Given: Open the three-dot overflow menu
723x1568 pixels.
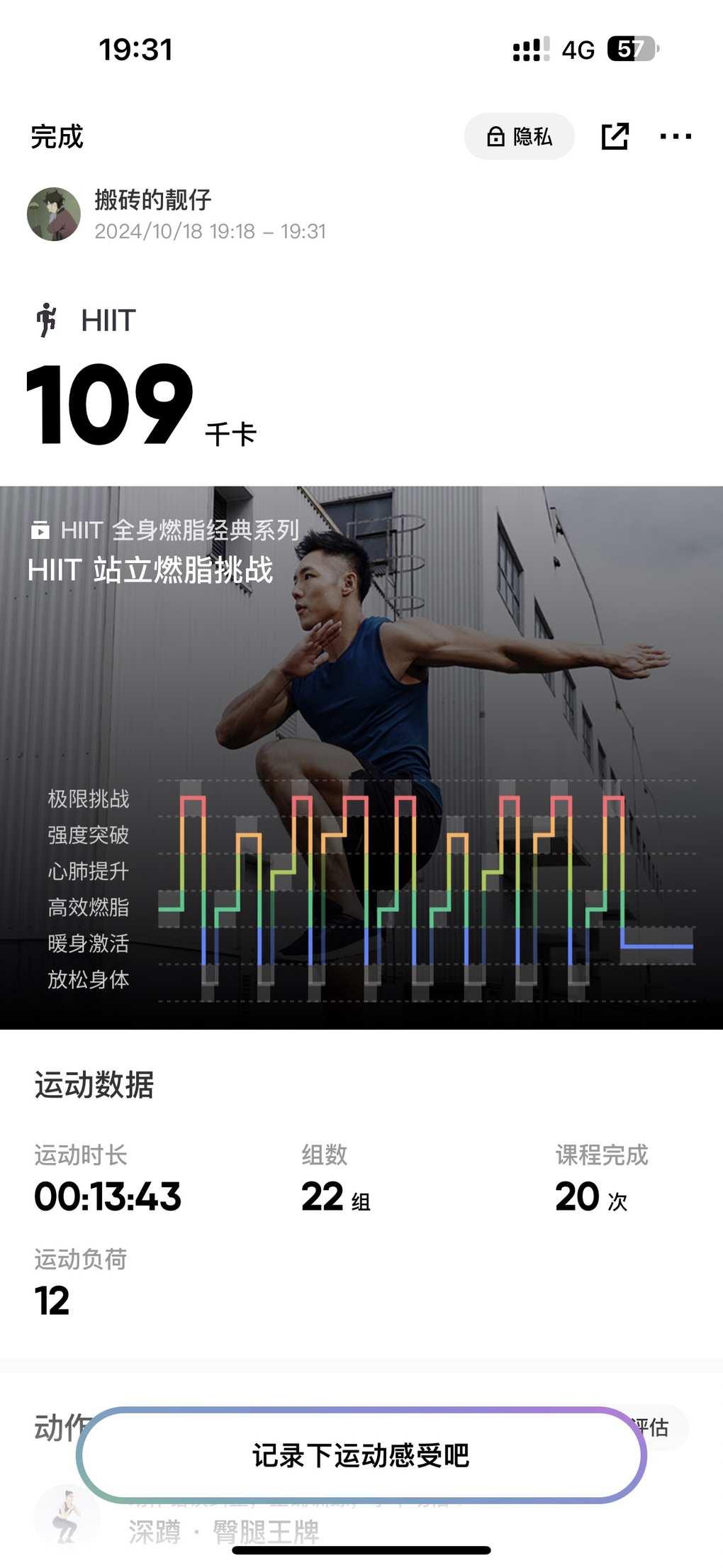Looking at the screenshot, I should tap(676, 136).
